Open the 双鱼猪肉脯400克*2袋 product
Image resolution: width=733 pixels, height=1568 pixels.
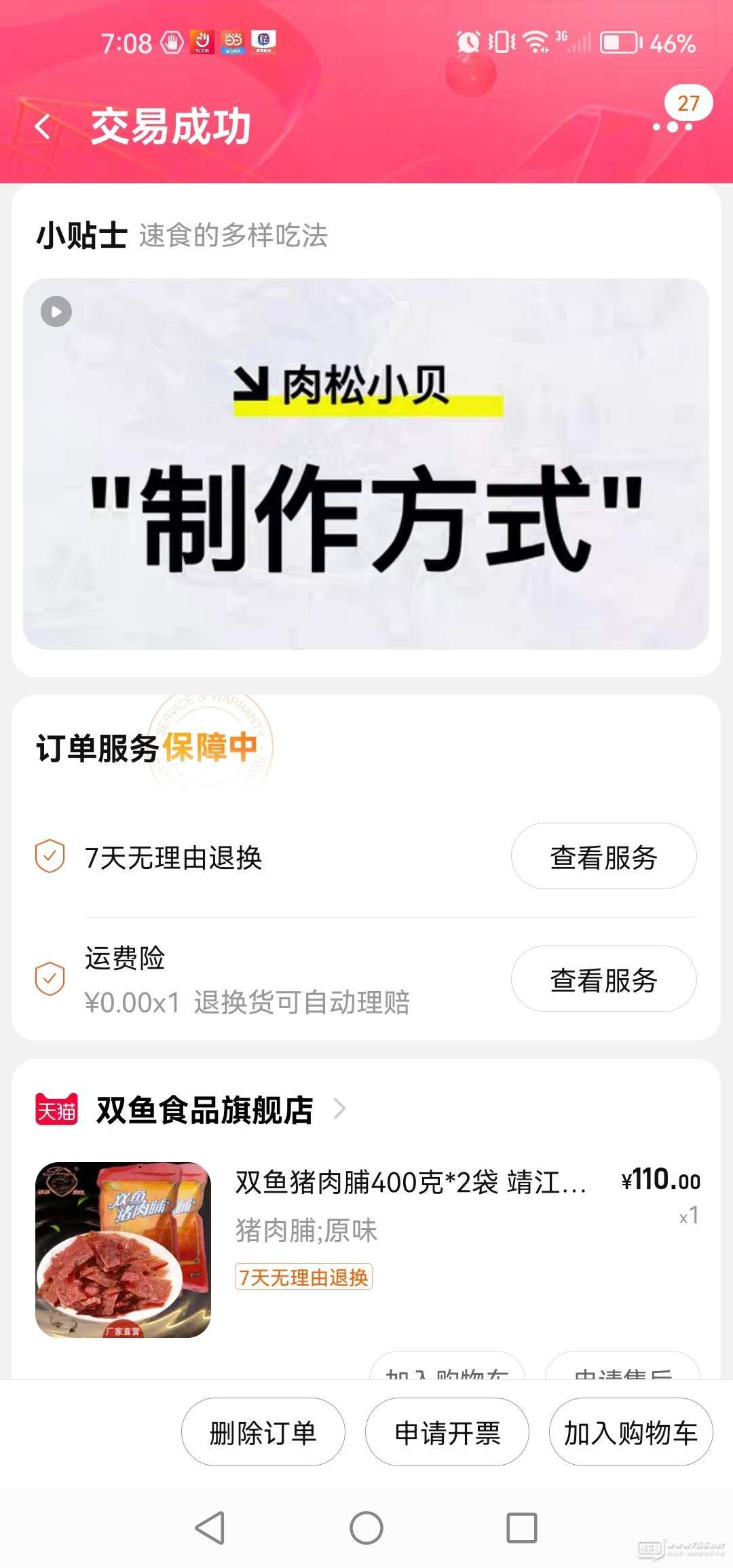tap(410, 1183)
